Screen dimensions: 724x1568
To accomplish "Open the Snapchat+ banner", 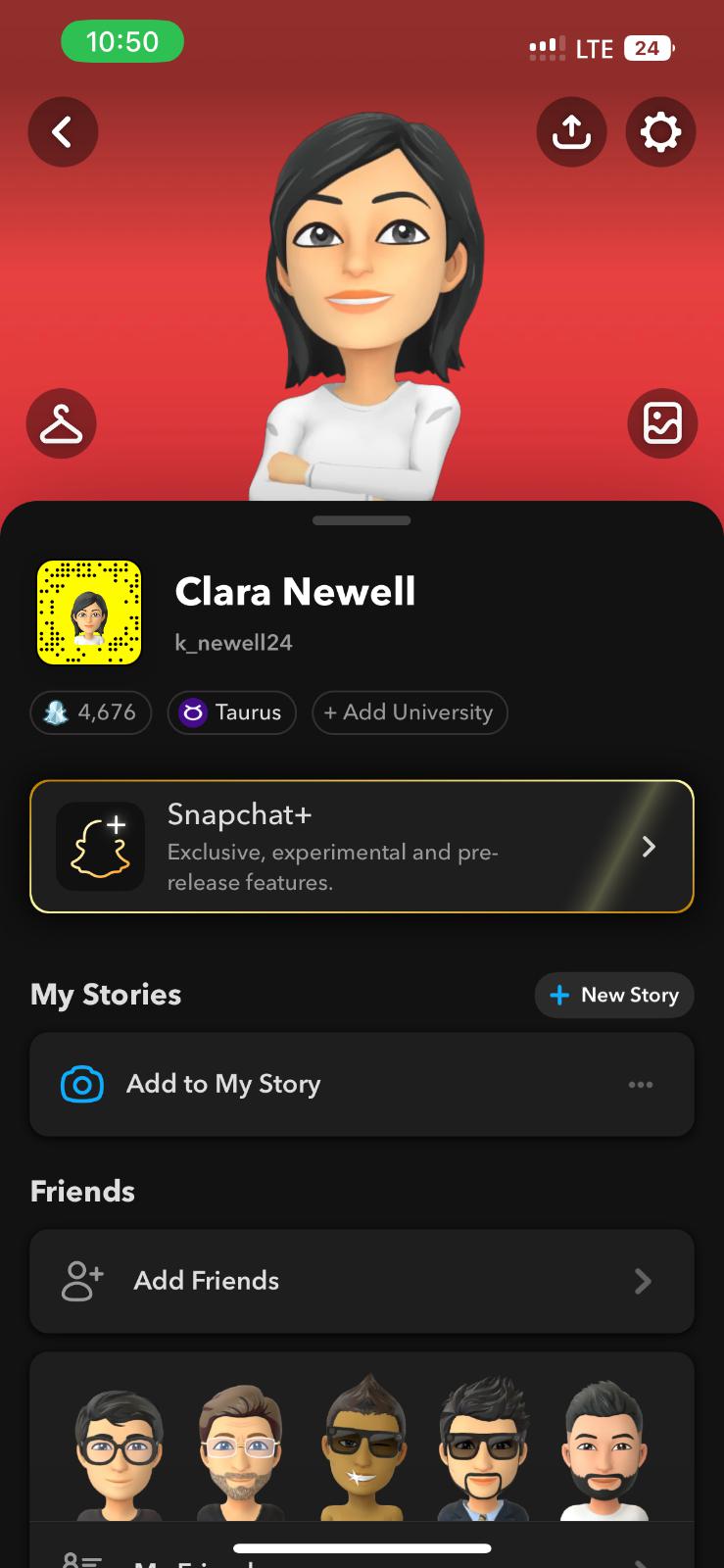I will pos(362,847).
